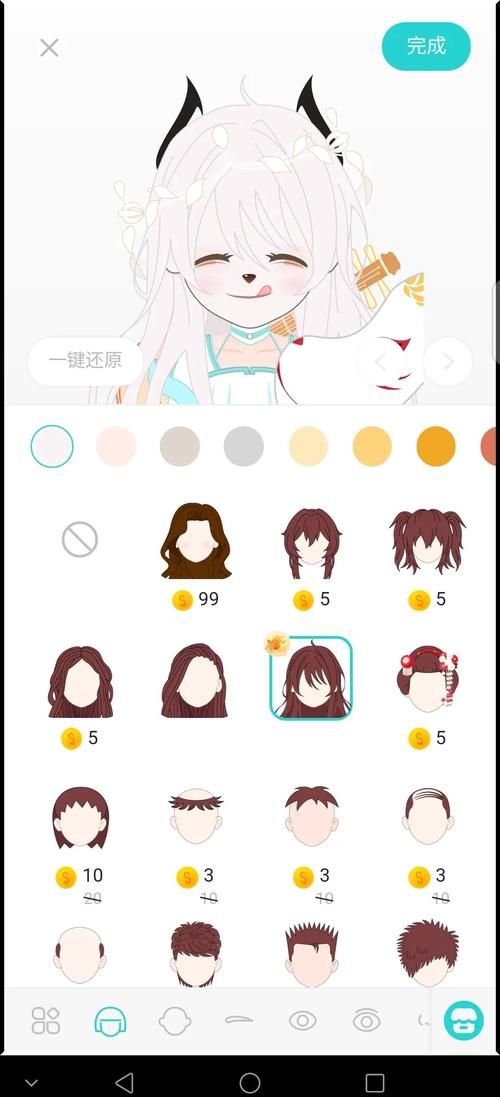
Task: Tap the teal bearded face button
Action: (464, 1021)
